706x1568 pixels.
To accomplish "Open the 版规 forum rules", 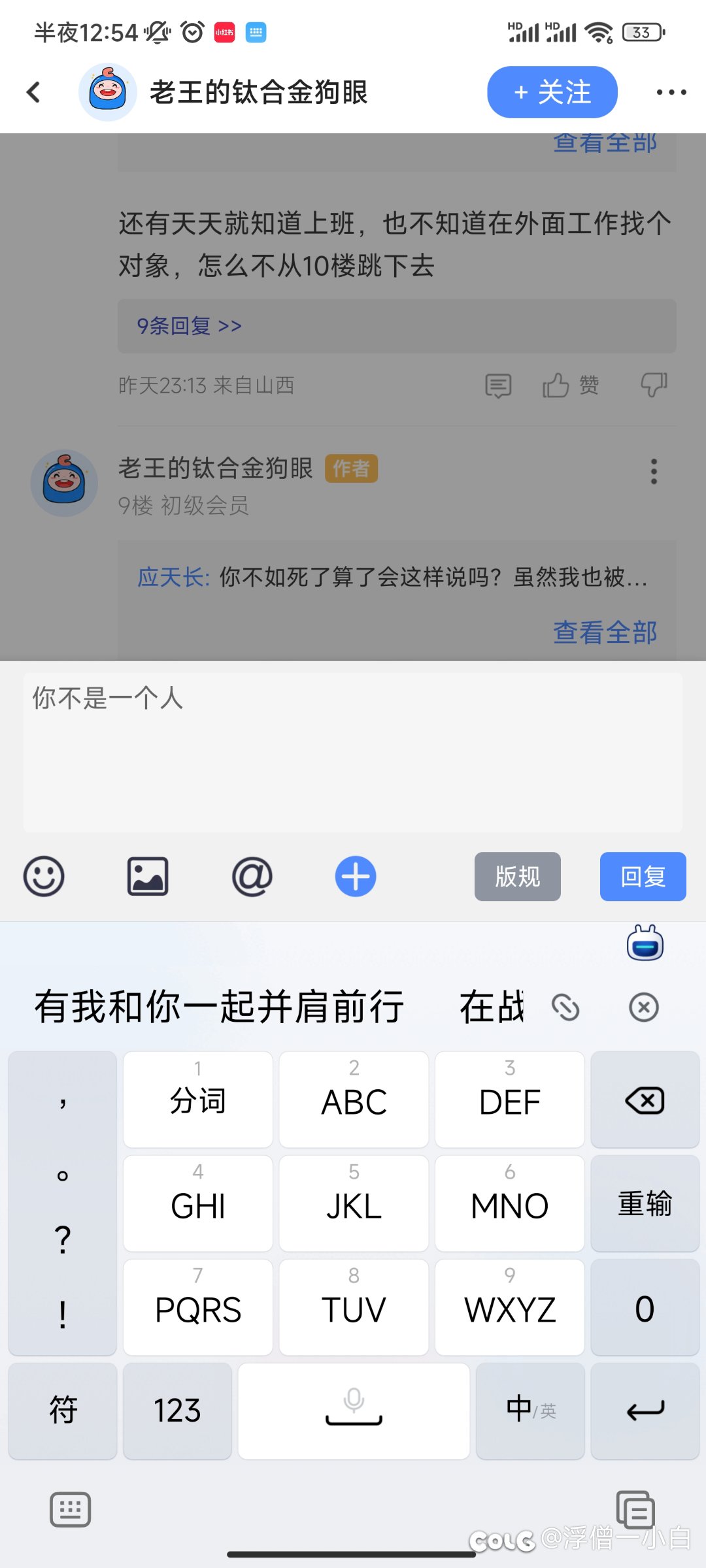I will (518, 877).
